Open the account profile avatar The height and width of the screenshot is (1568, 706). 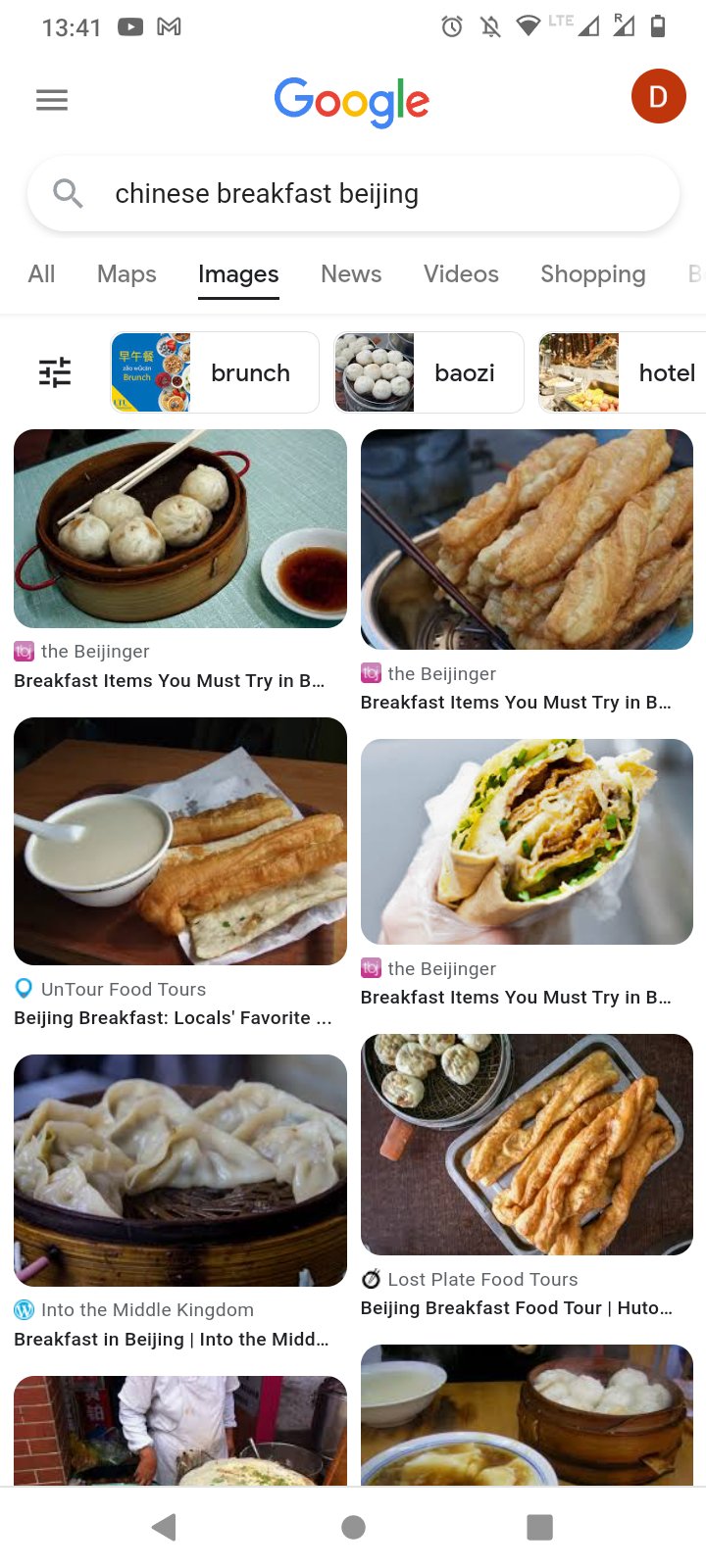tap(658, 97)
